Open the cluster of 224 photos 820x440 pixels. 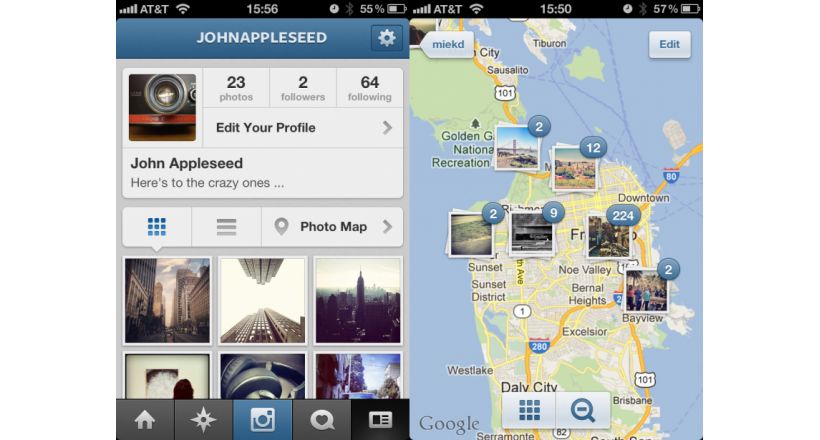tap(609, 236)
